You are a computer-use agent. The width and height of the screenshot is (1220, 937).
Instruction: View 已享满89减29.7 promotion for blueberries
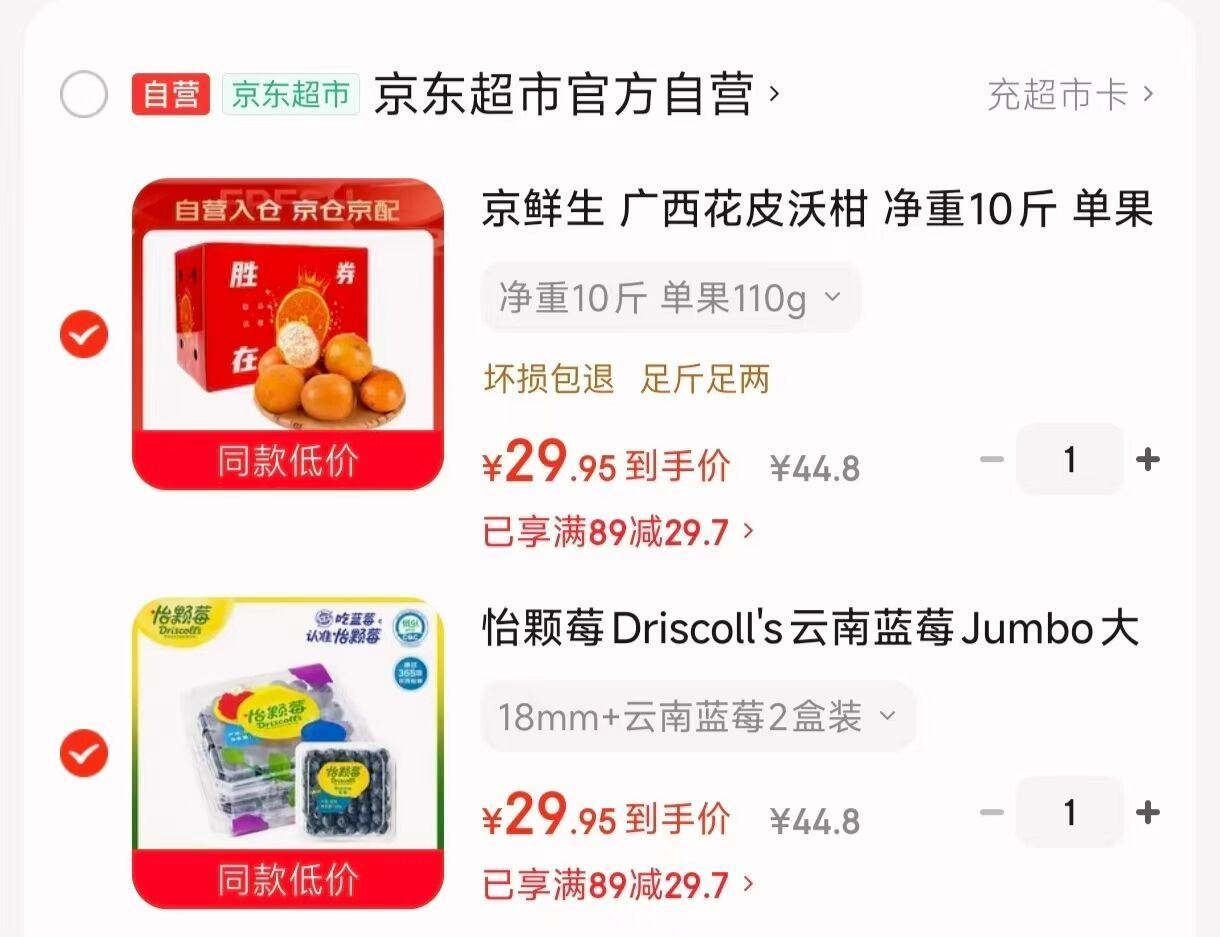click(618, 885)
